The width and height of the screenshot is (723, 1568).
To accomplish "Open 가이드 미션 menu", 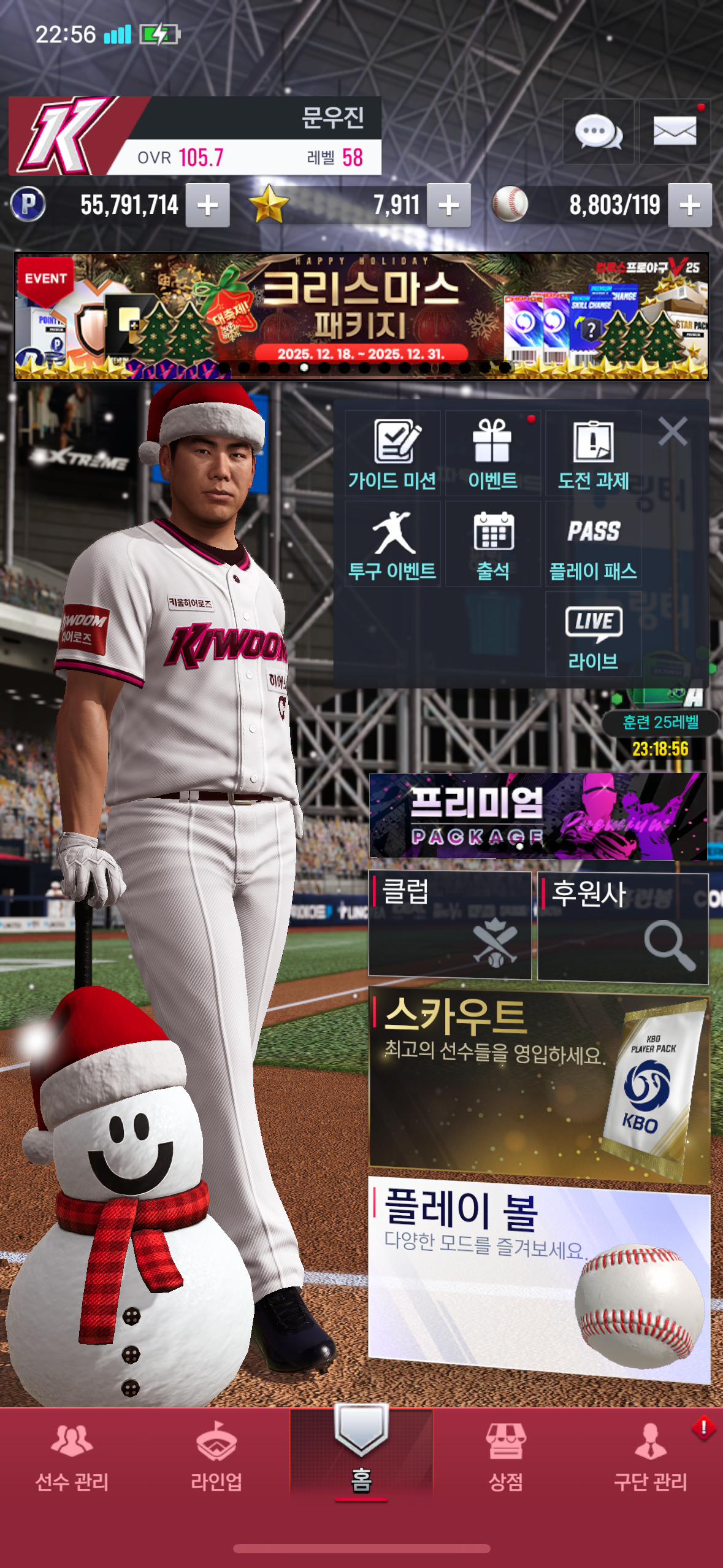I will (x=392, y=454).
